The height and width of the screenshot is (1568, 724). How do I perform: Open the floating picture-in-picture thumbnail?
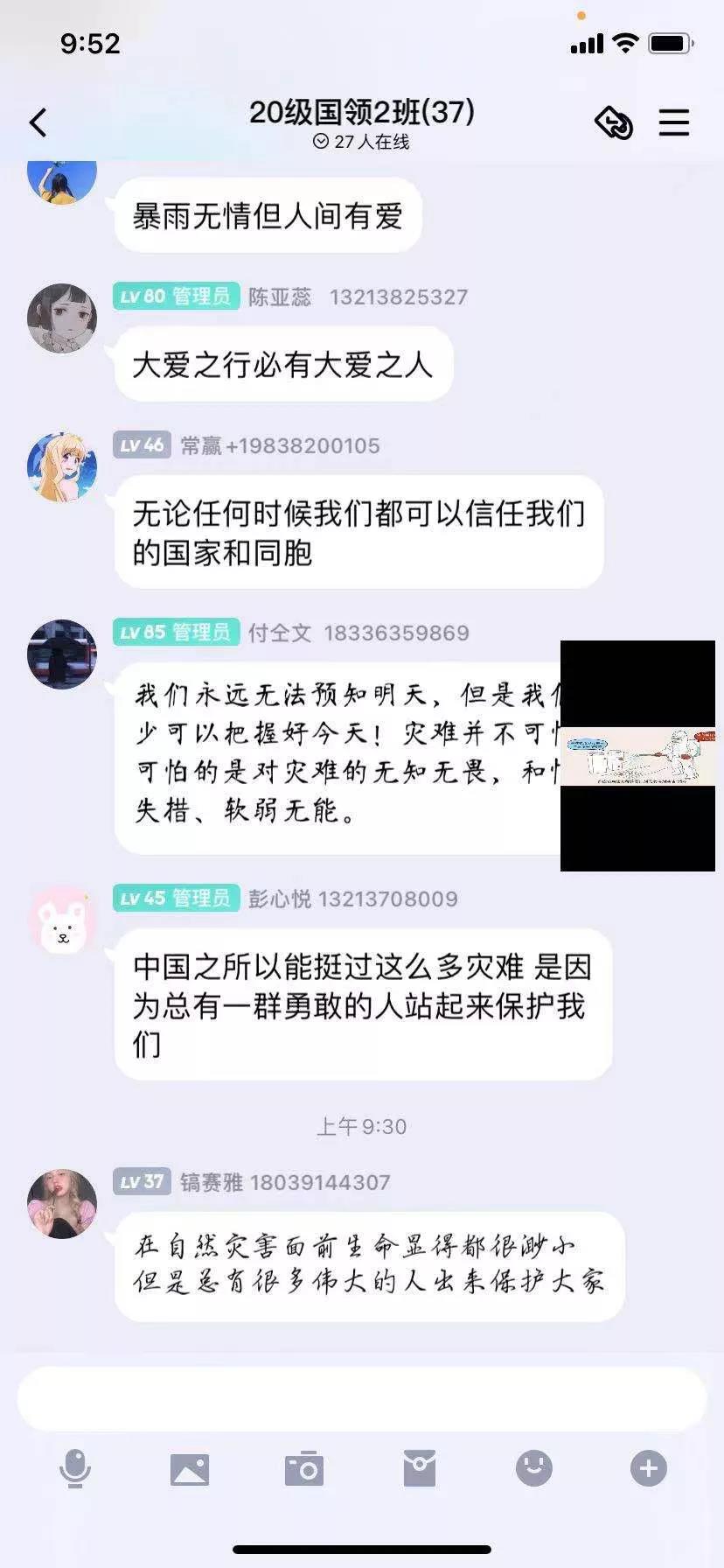tap(637, 756)
